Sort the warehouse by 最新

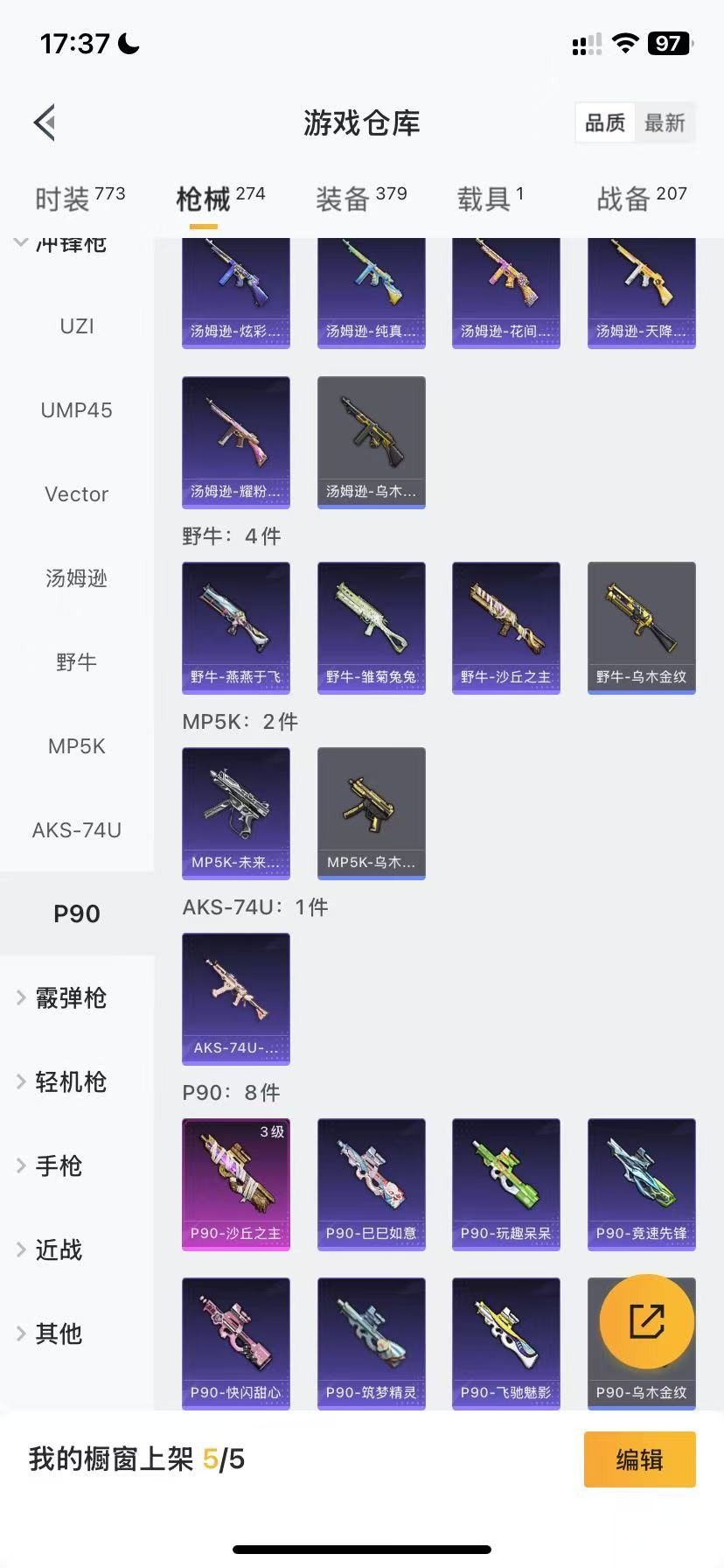[665, 122]
